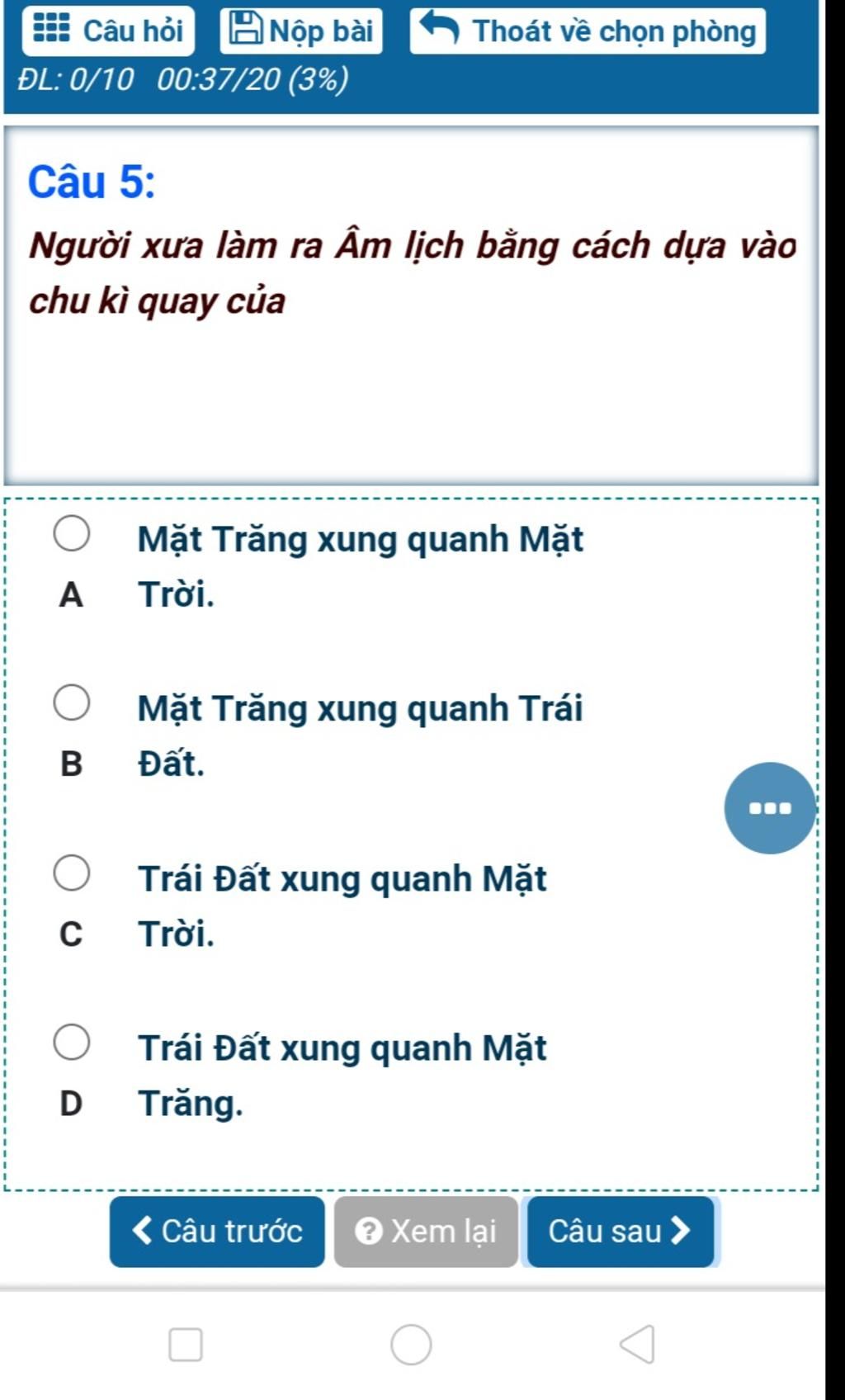Choose answer B Mặt Trăng xung quanh Trái Đất
Screen dimensions: 845x1400
[x=72, y=703]
